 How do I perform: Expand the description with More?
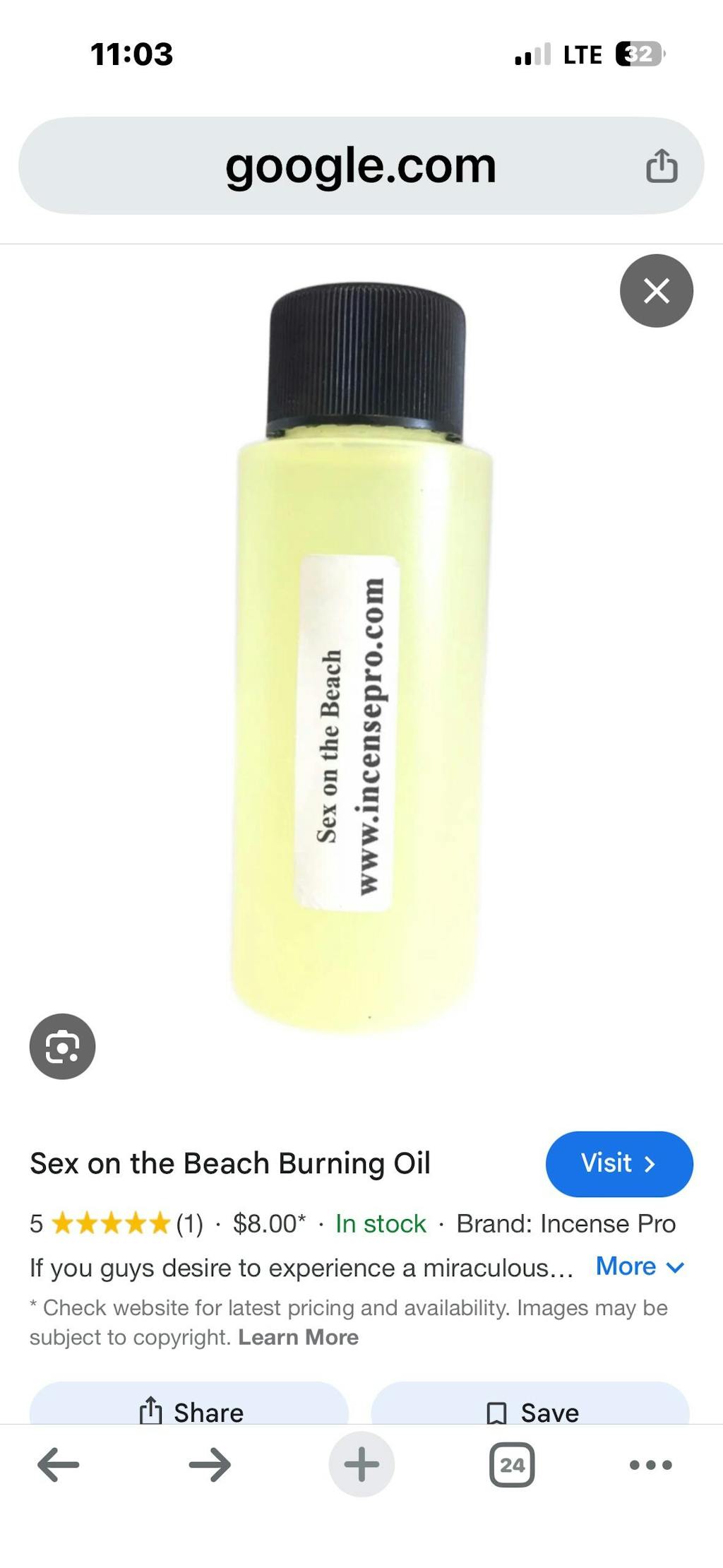[639, 1266]
